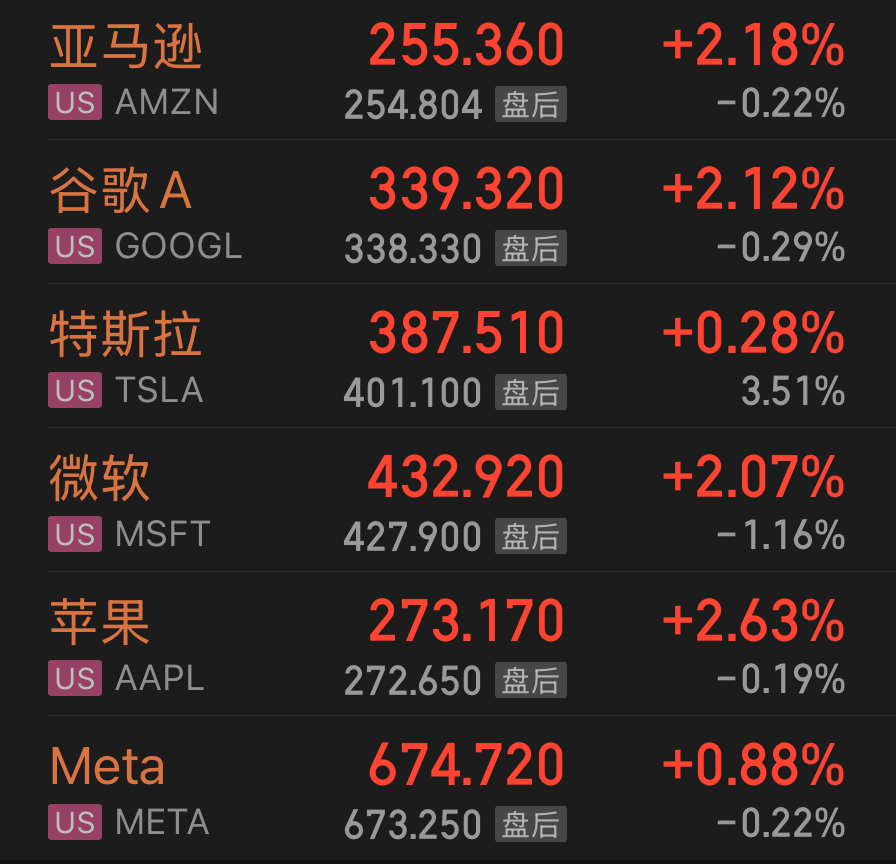Open the Apple AAPL stock row
Image resolution: width=896 pixels, height=864 pixels.
(447, 648)
